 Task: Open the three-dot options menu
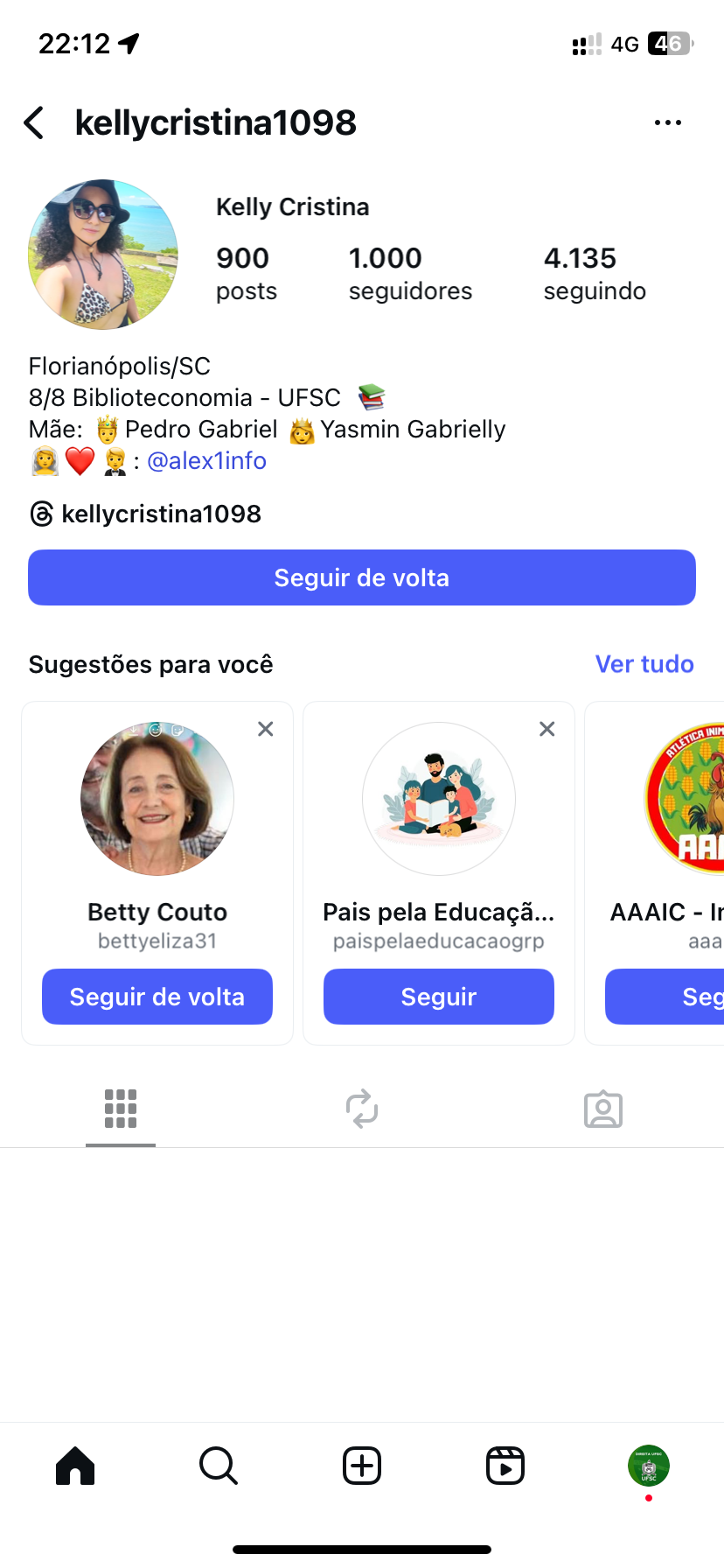click(667, 123)
